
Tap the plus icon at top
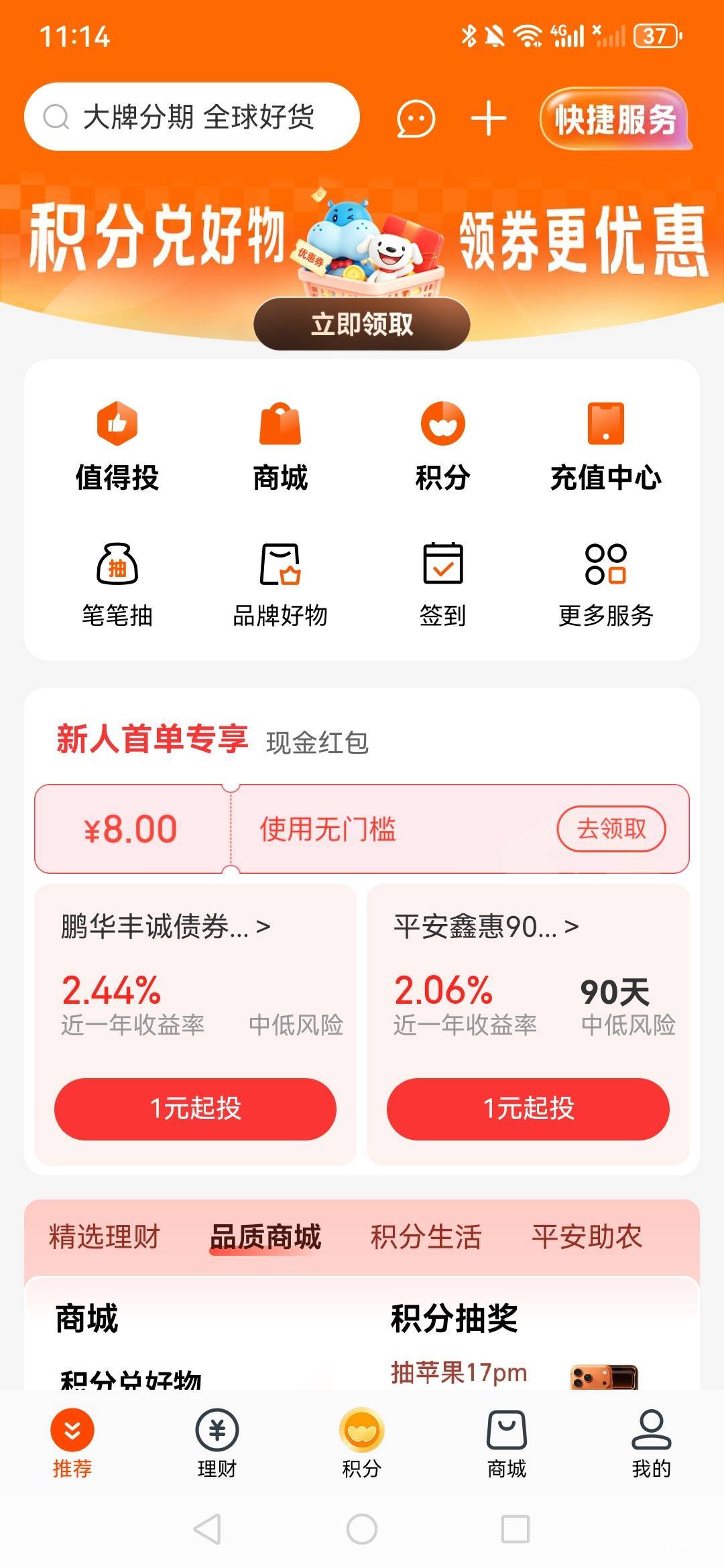click(489, 119)
